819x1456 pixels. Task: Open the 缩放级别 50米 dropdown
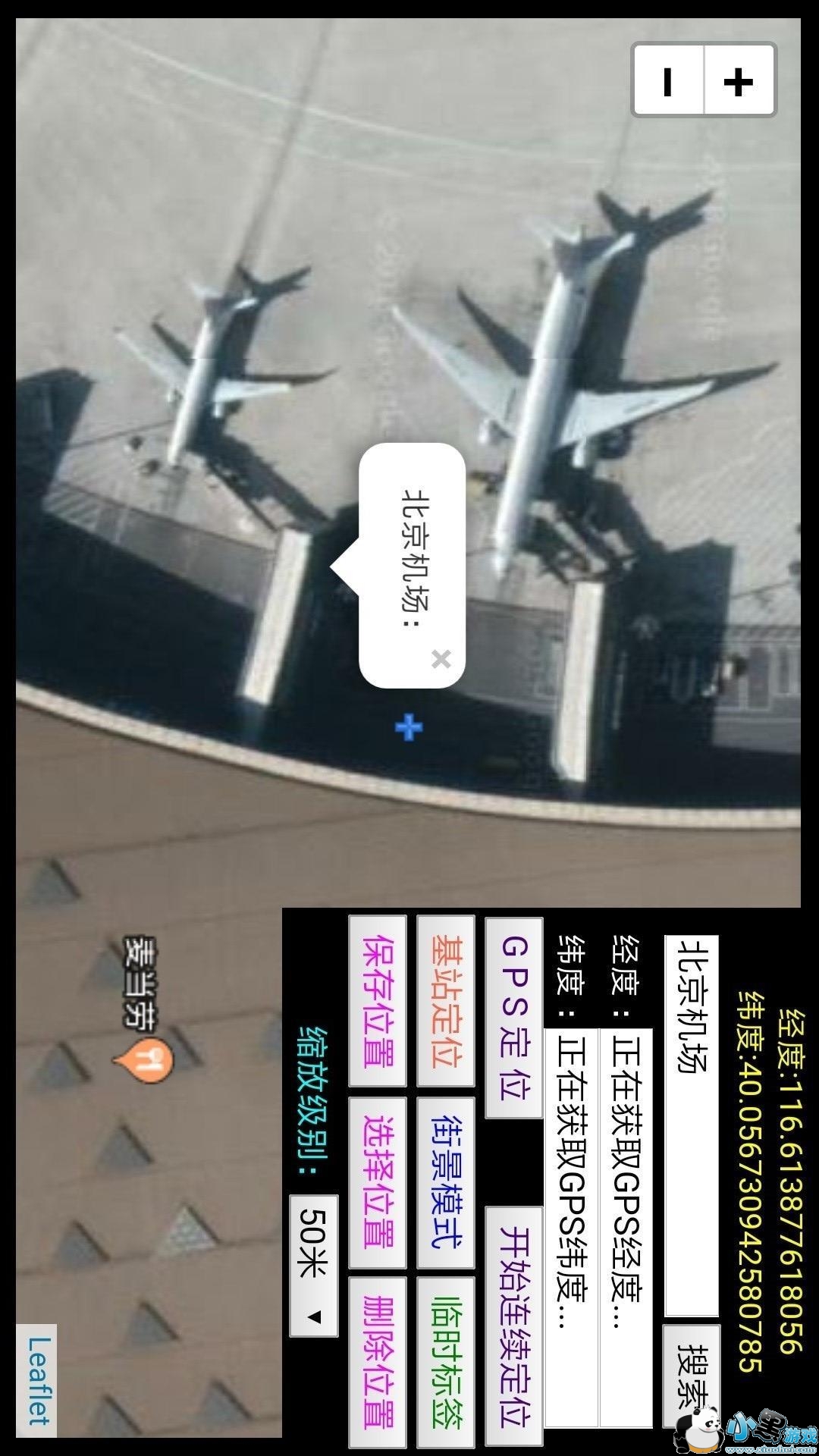(314, 1265)
